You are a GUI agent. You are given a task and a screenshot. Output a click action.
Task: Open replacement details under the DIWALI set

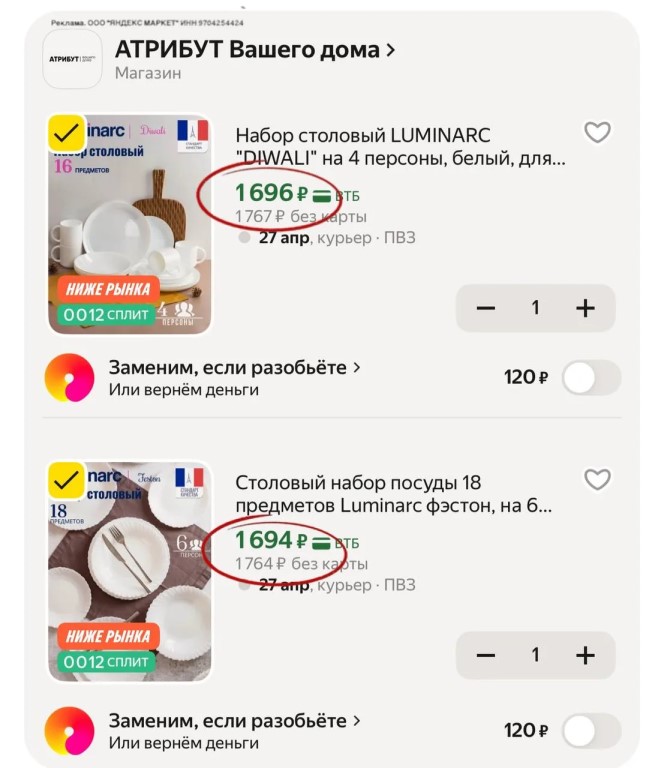(234, 368)
